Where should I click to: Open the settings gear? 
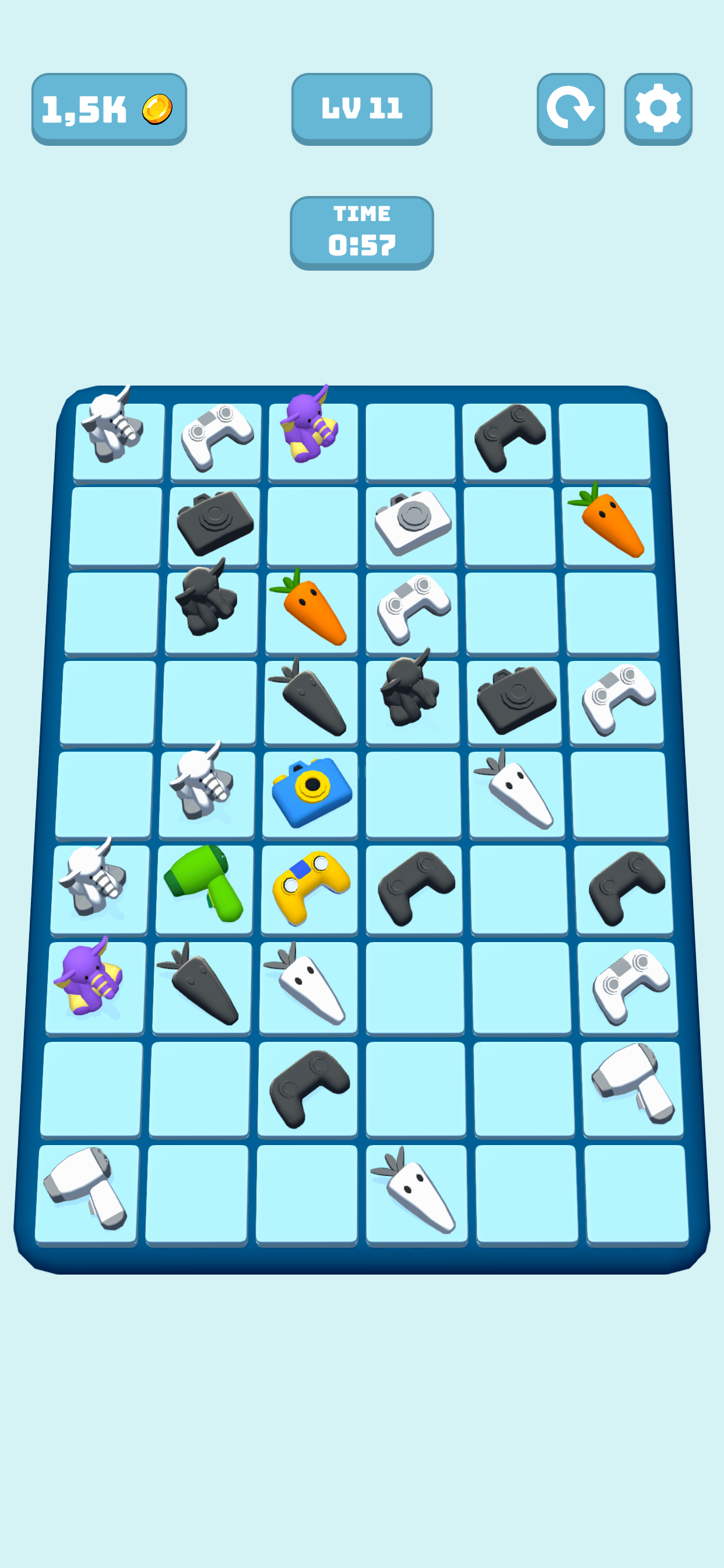coord(658,108)
